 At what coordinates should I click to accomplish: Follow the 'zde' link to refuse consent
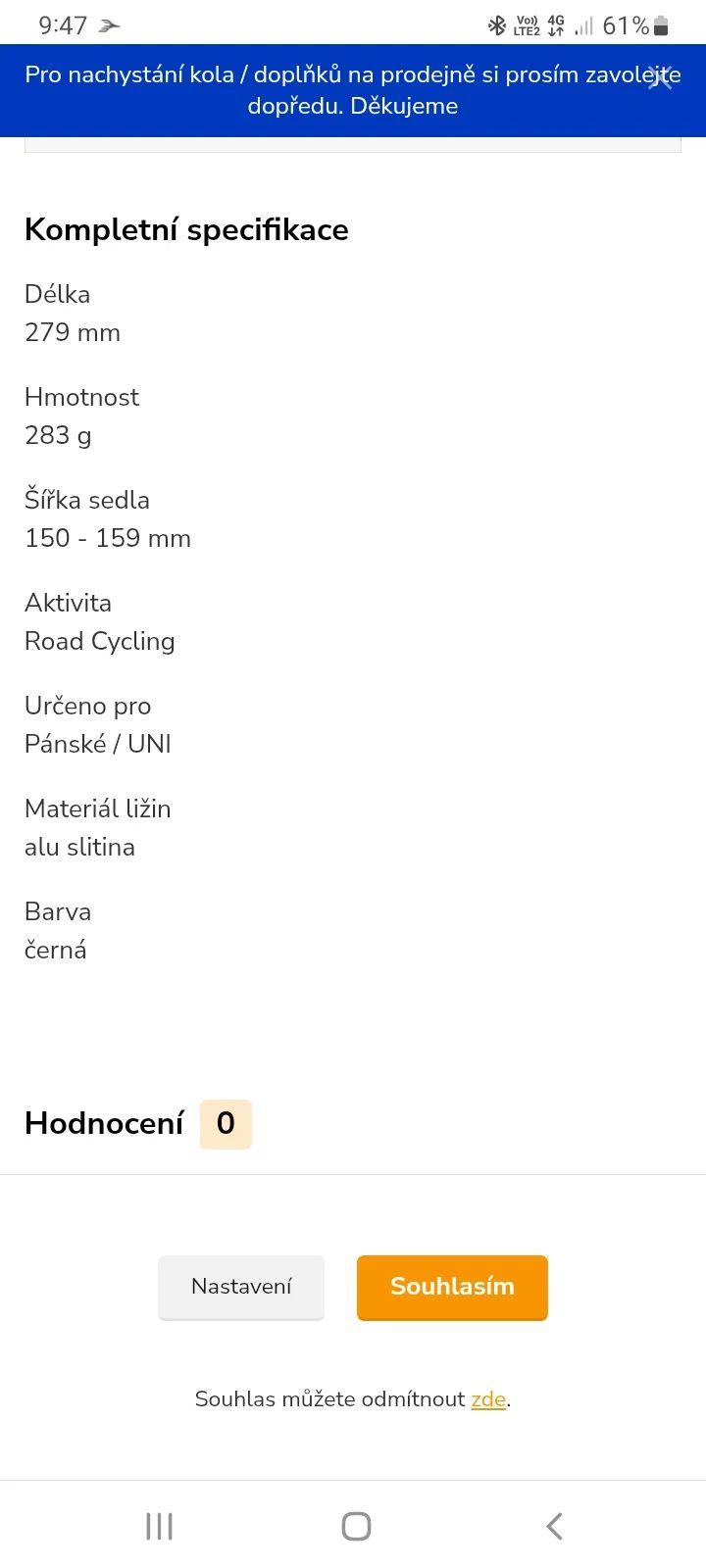click(x=488, y=1399)
